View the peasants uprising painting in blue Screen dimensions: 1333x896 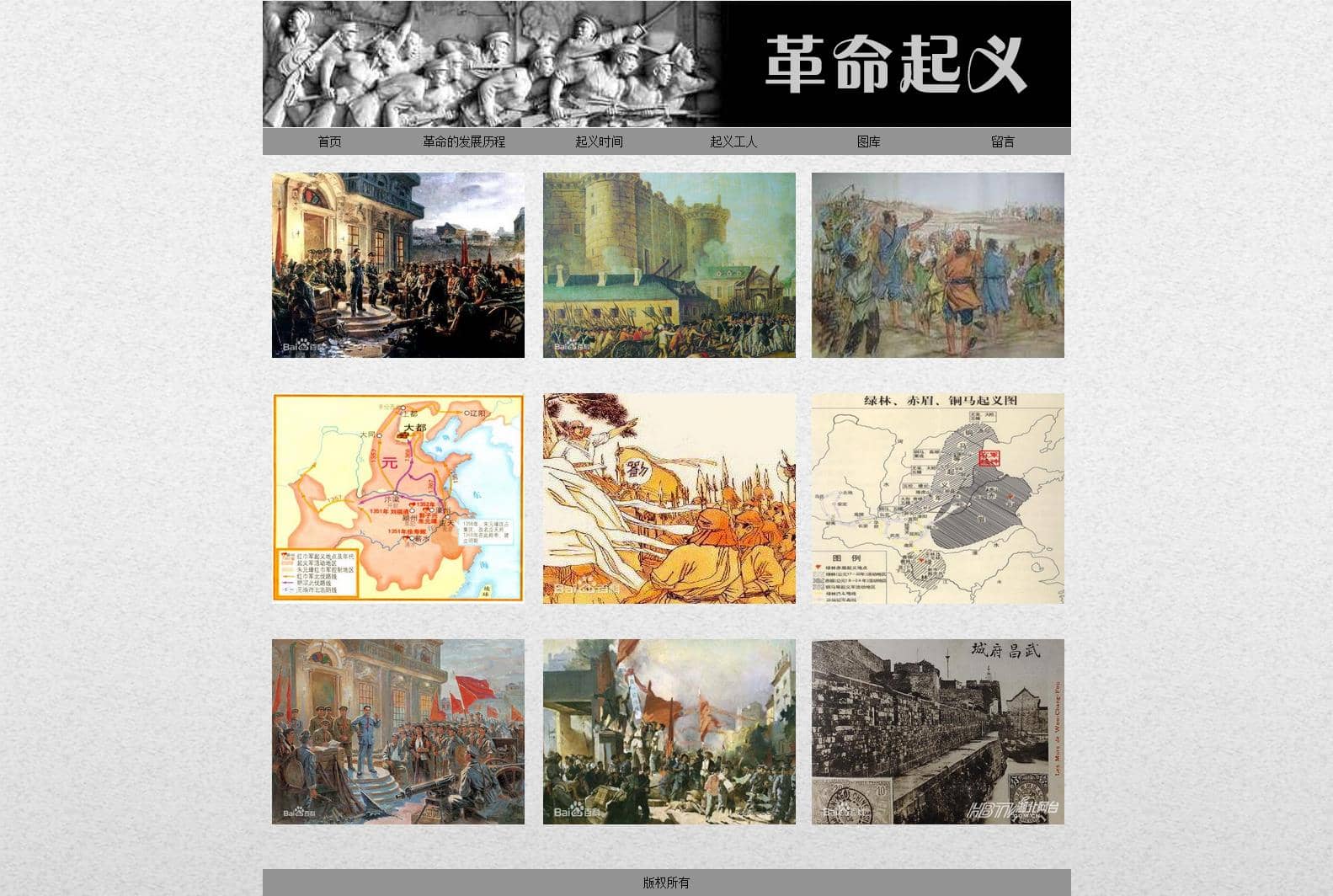tap(937, 264)
